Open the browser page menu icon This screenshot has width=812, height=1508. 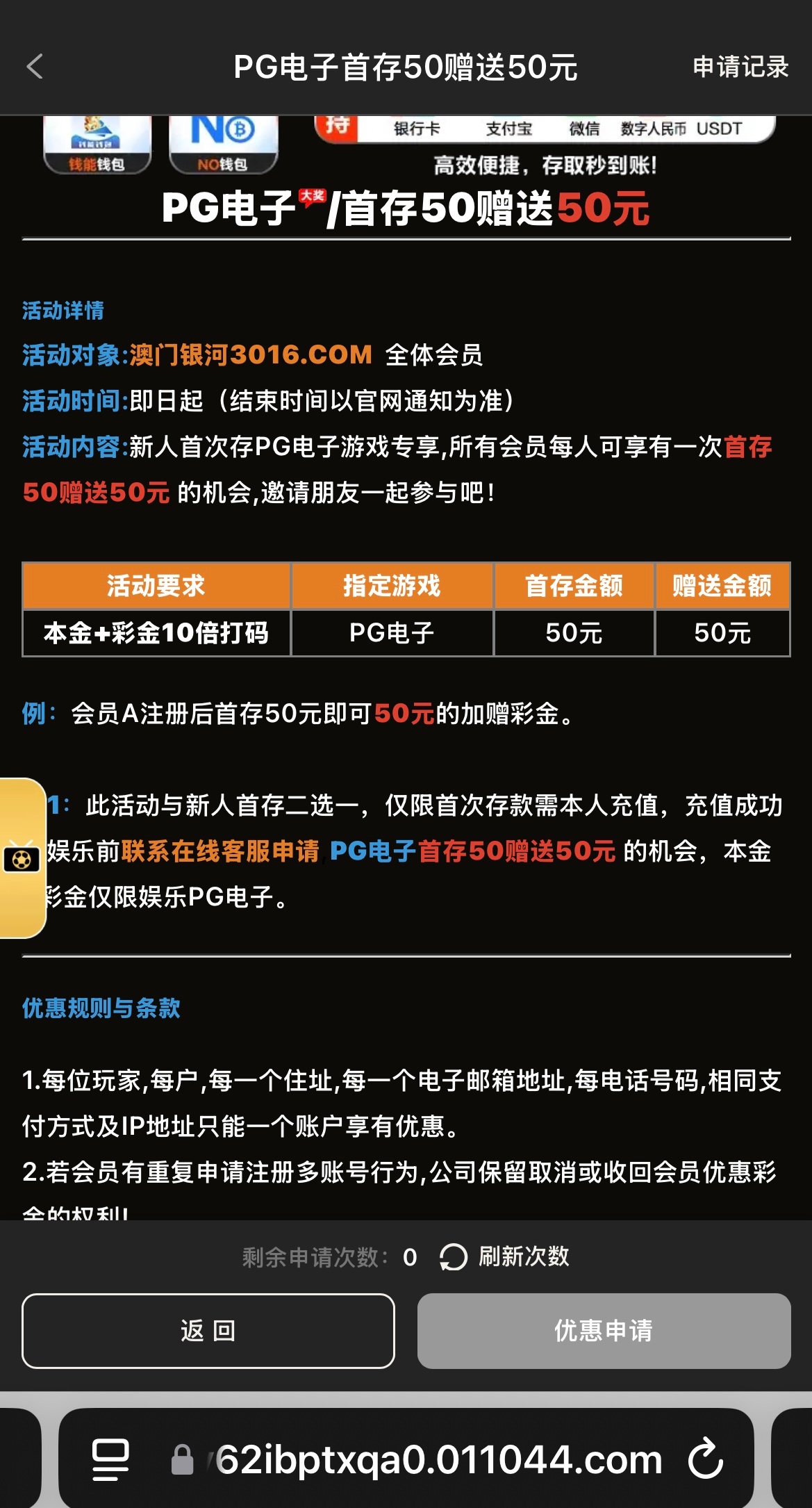[110, 1459]
